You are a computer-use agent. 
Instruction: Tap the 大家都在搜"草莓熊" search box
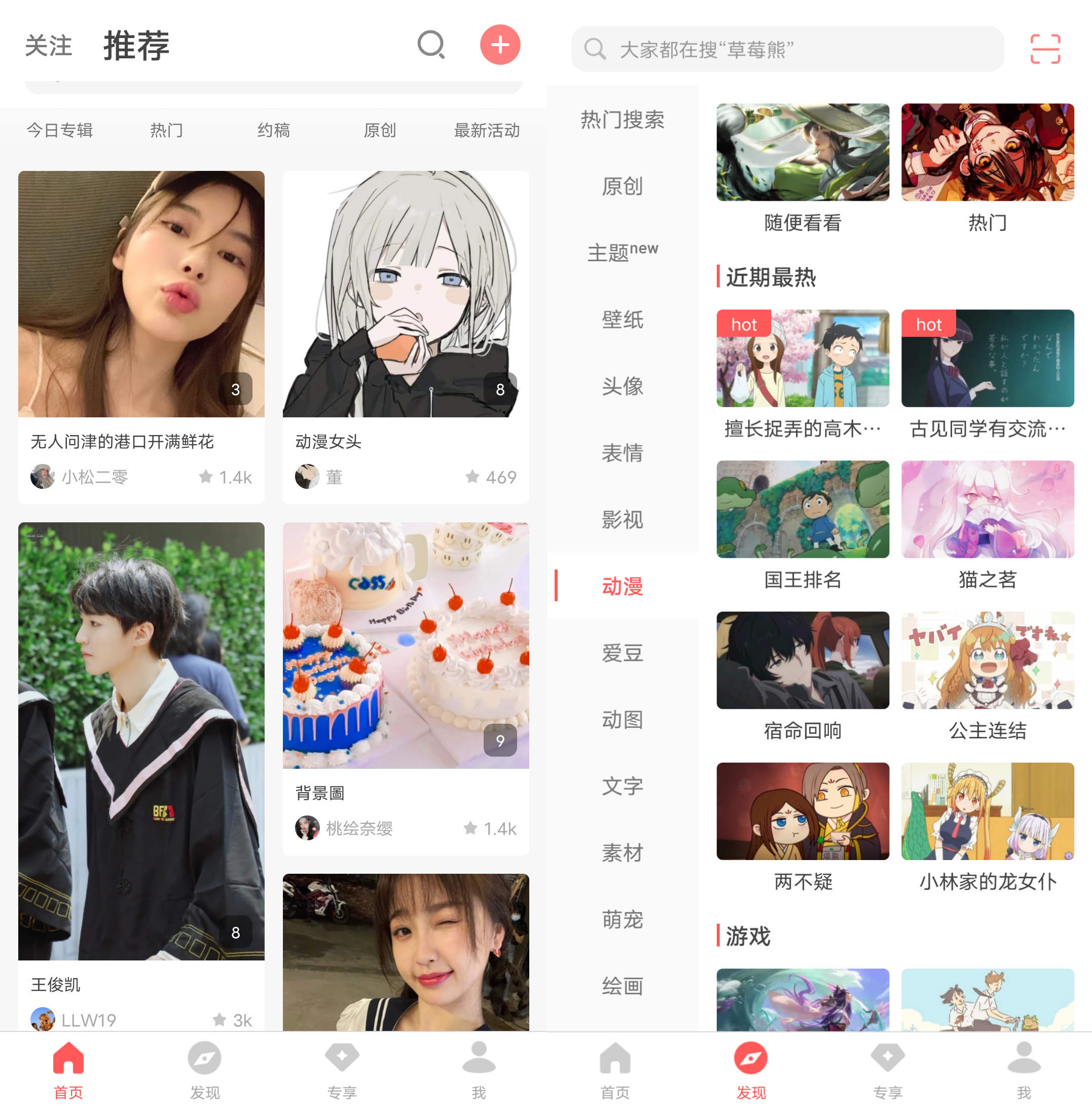pyautogui.click(x=787, y=49)
